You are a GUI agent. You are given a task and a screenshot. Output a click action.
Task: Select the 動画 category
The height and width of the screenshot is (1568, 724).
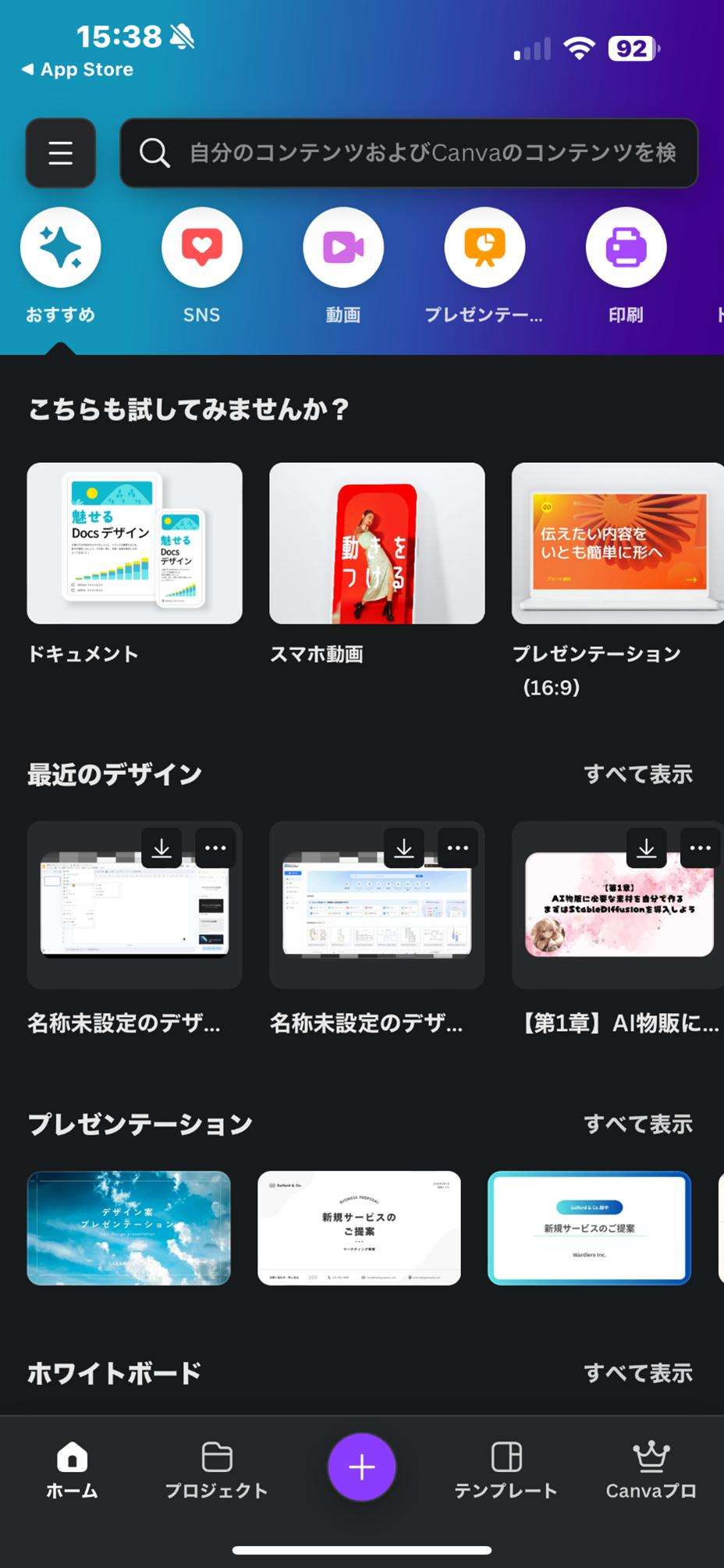point(343,247)
